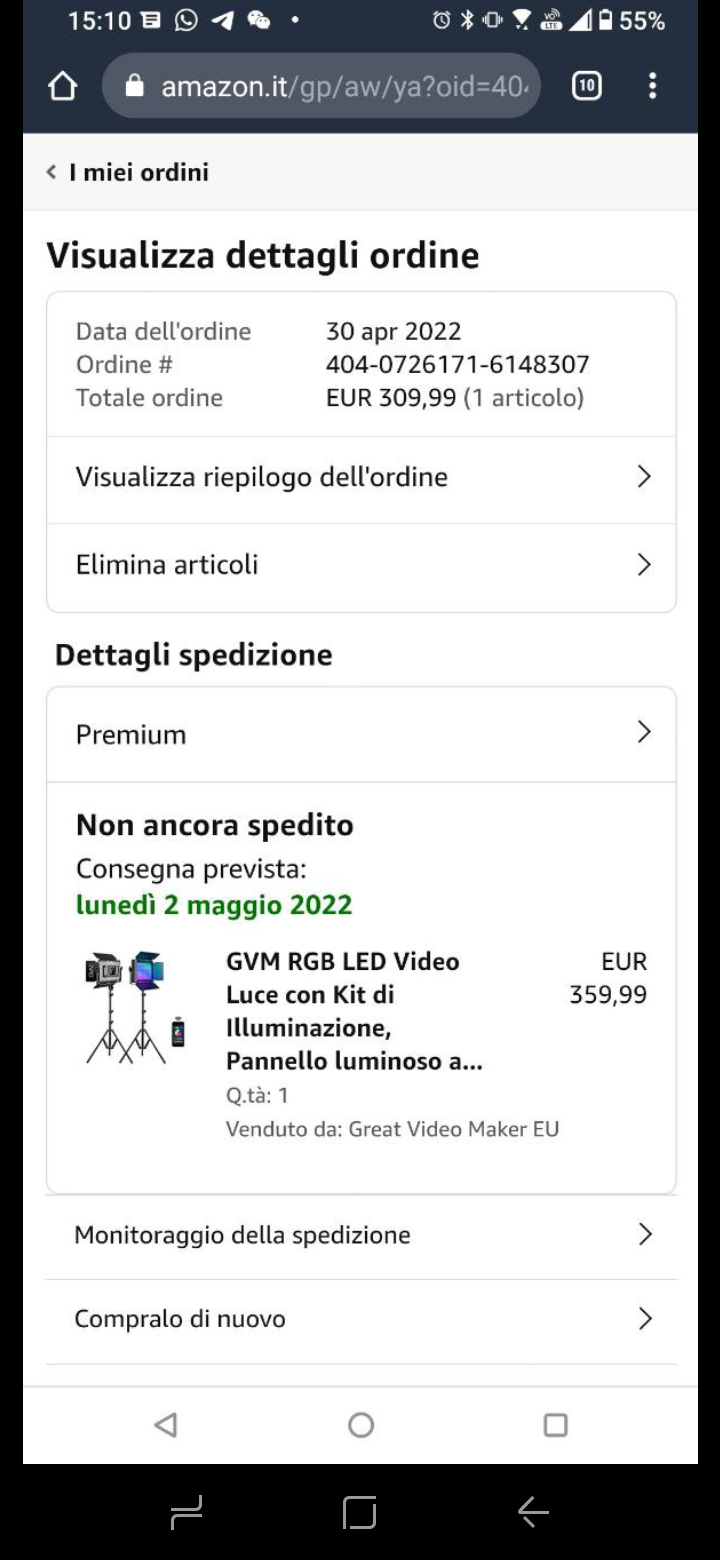
Task: Go back to I miei ordini
Action: tap(128, 172)
